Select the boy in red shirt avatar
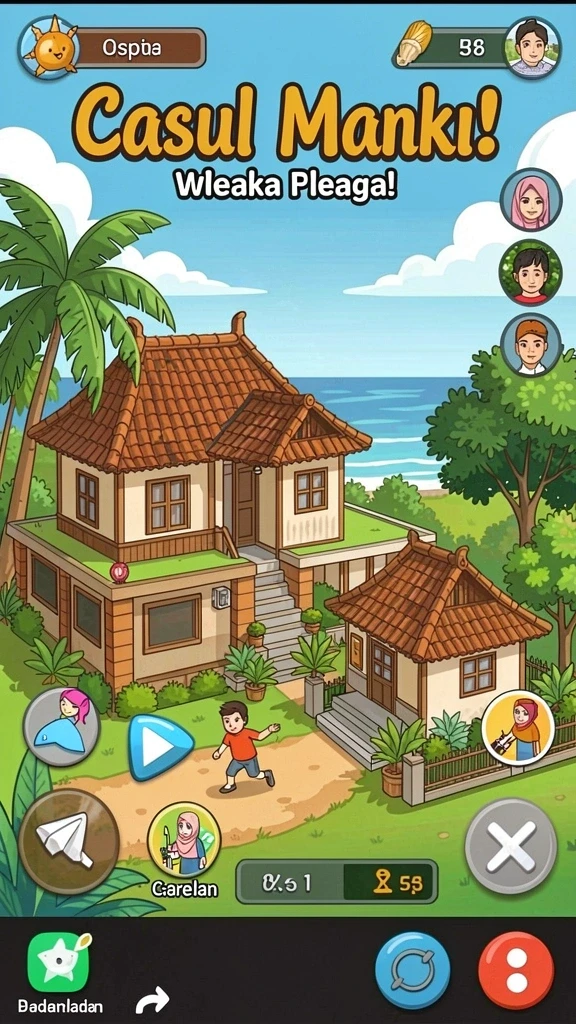Screen dimensions: 576x1024 click(530, 272)
